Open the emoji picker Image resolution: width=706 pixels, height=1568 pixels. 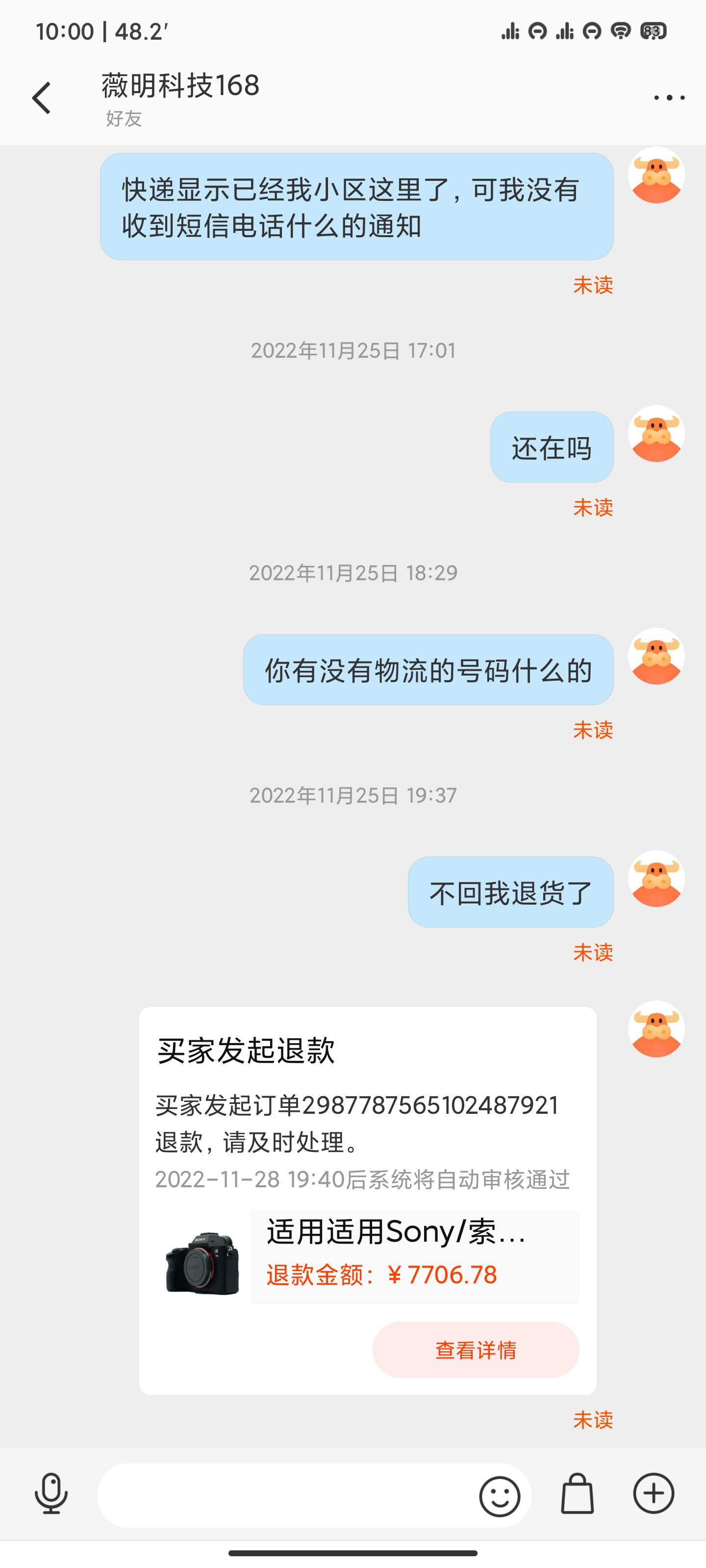500,1495
